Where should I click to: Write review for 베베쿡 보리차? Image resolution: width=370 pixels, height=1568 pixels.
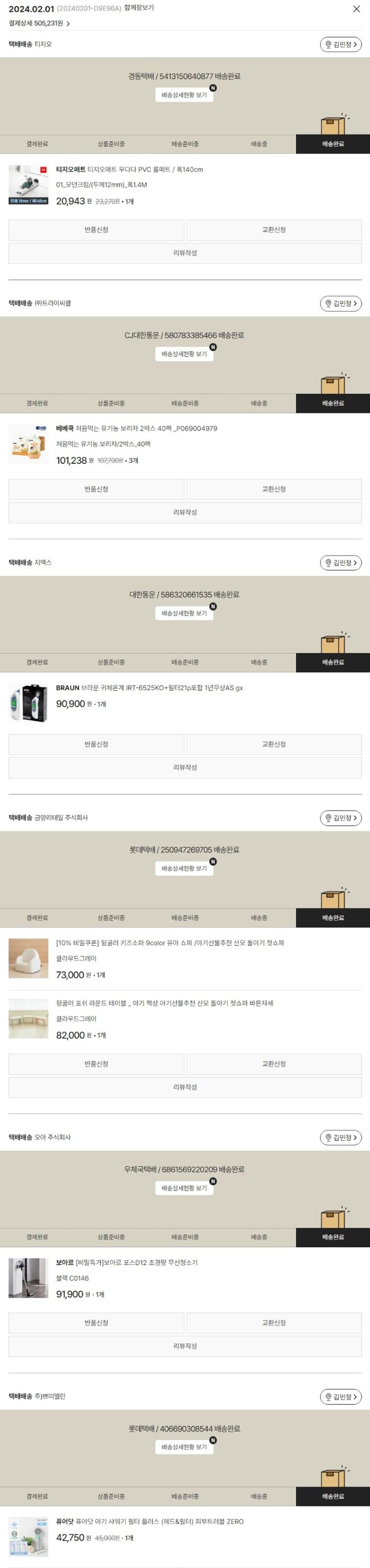(x=185, y=513)
